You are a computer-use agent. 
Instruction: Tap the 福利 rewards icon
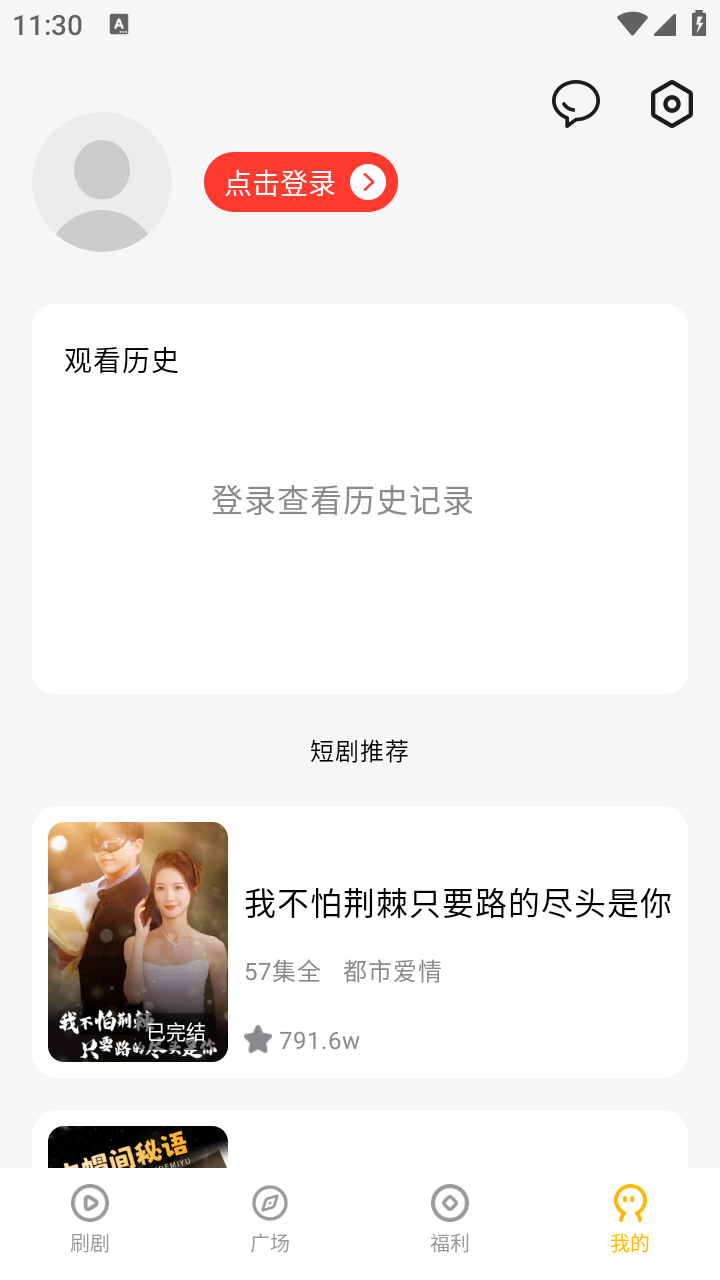pos(449,1203)
